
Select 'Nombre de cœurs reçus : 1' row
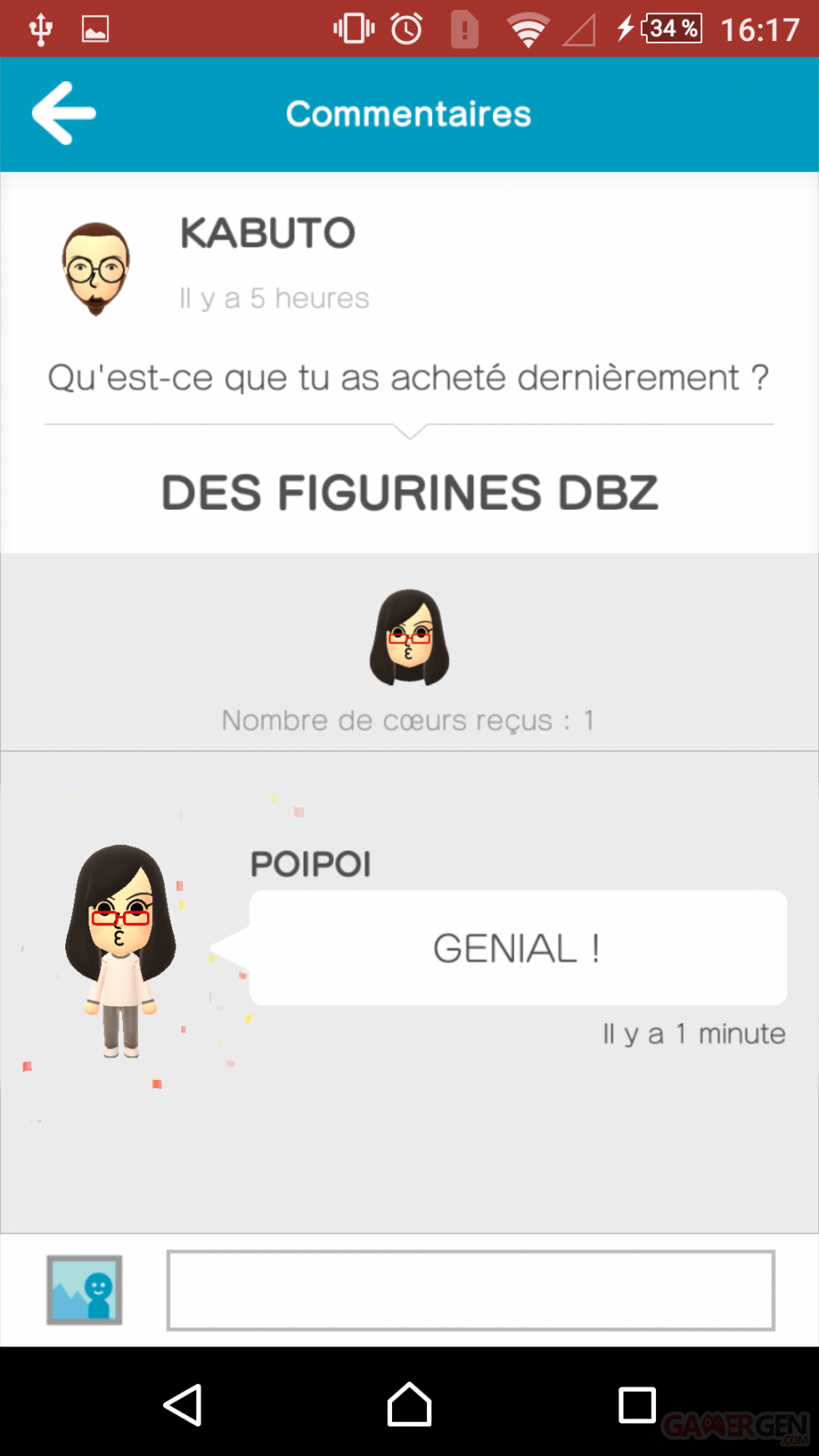tap(409, 720)
